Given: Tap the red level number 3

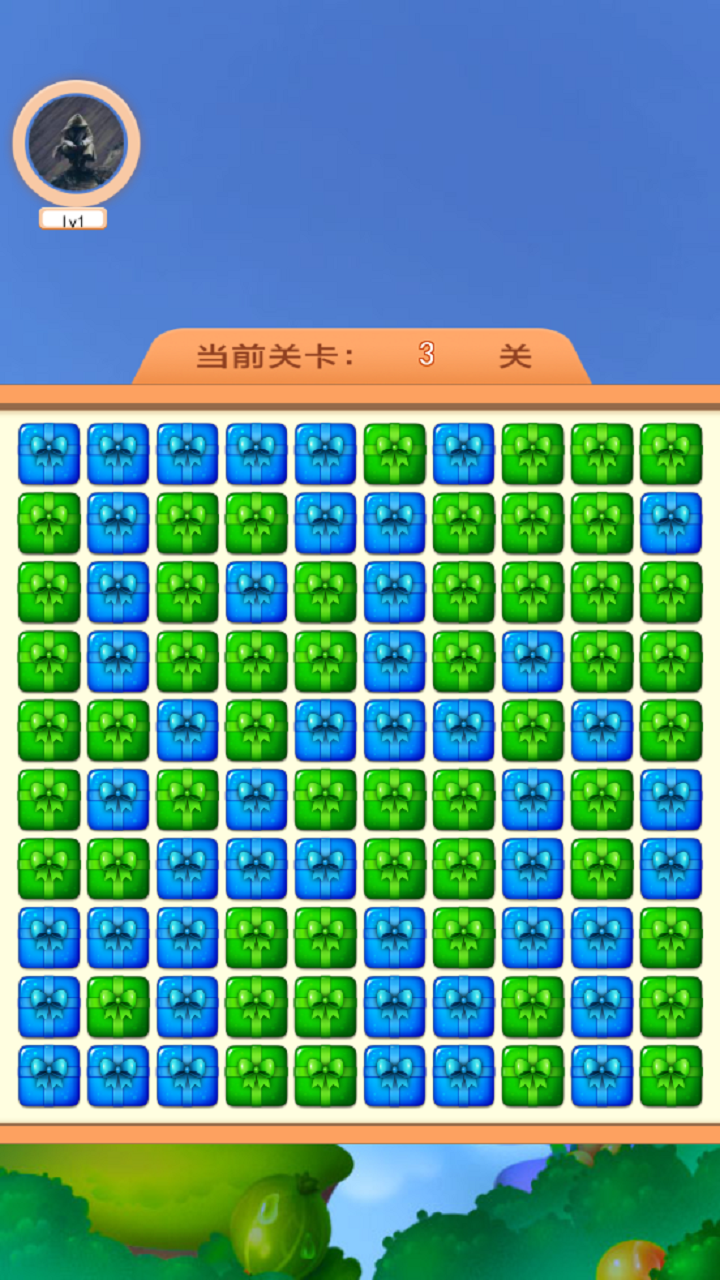Looking at the screenshot, I should (x=425, y=355).
